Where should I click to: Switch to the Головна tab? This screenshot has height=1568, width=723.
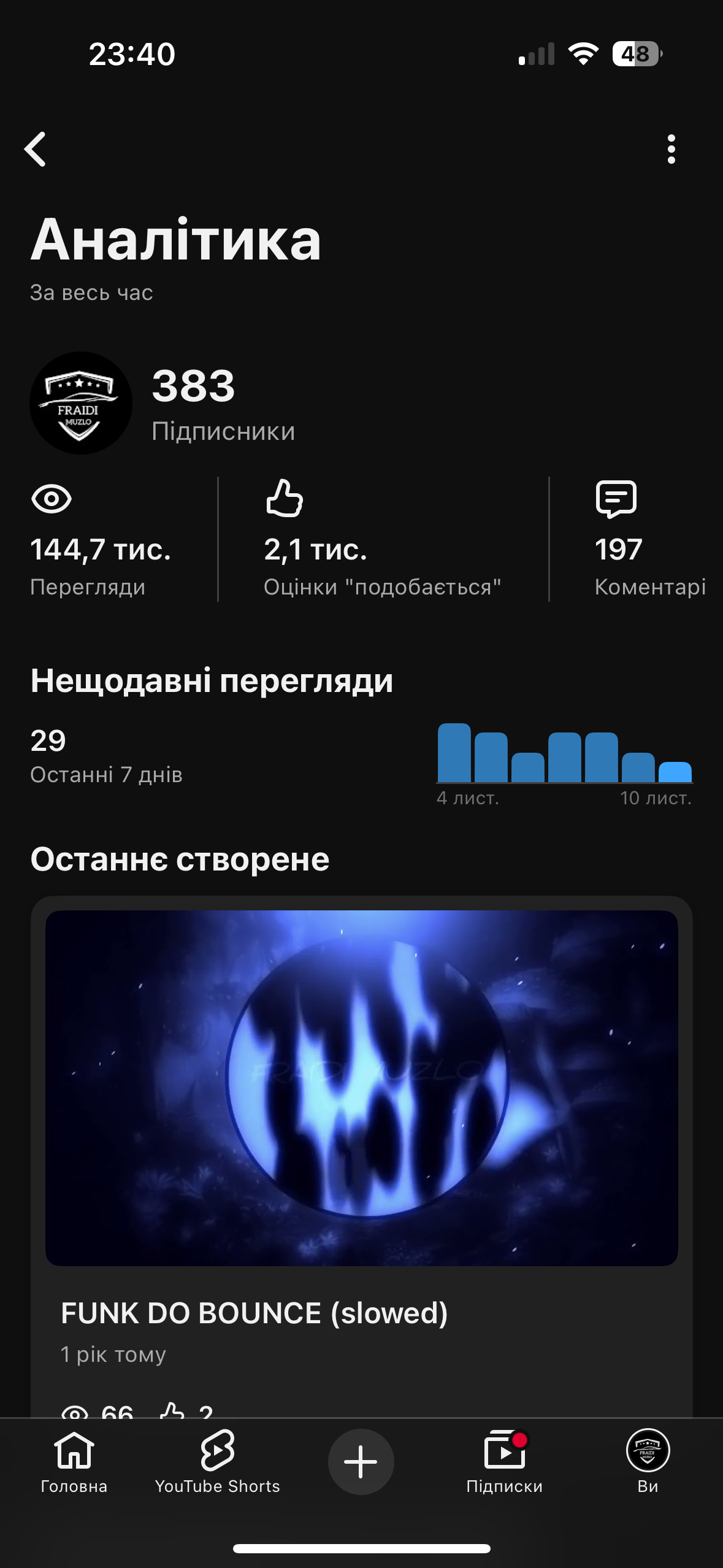coord(74,1461)
